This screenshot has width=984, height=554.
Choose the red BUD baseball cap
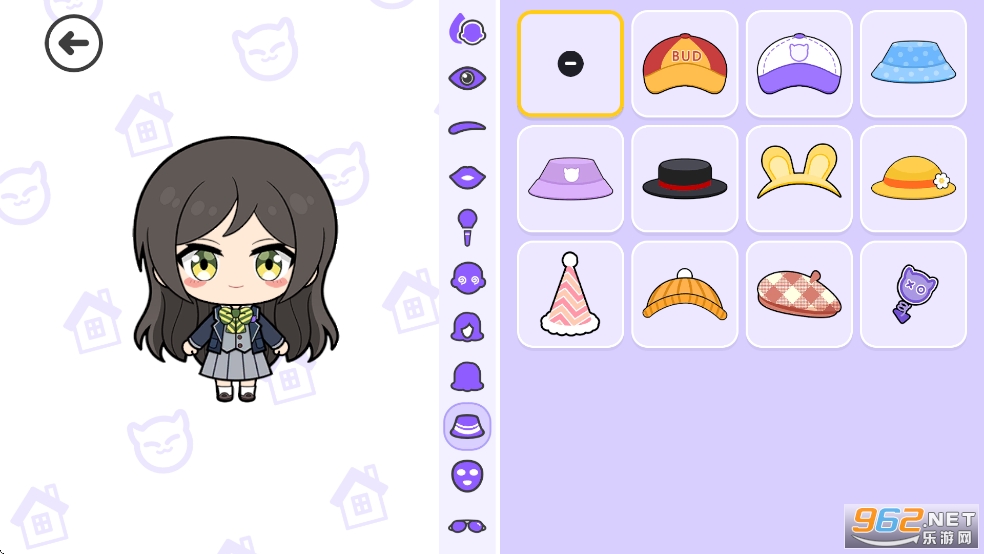coord(685,64)
